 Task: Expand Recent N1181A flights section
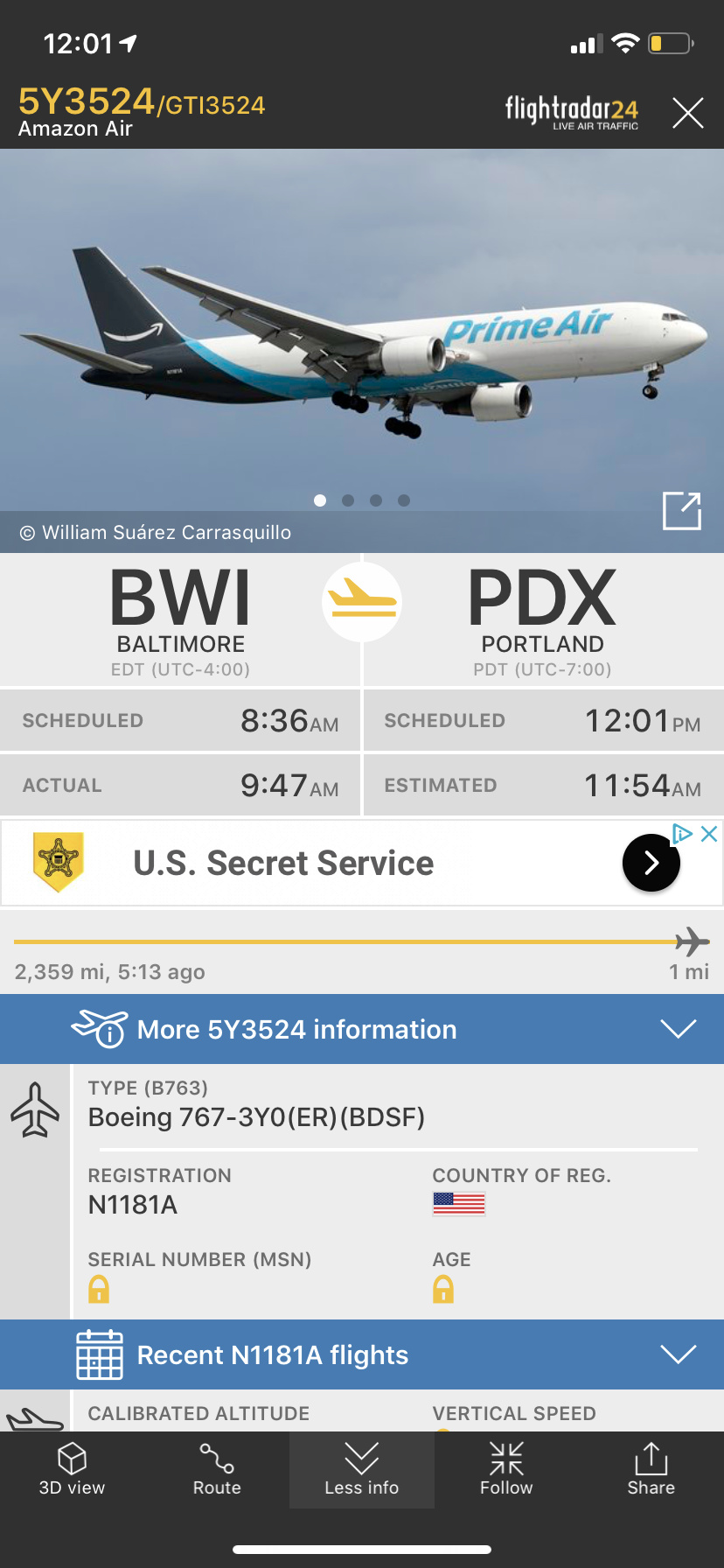(x=678, y=1354)
